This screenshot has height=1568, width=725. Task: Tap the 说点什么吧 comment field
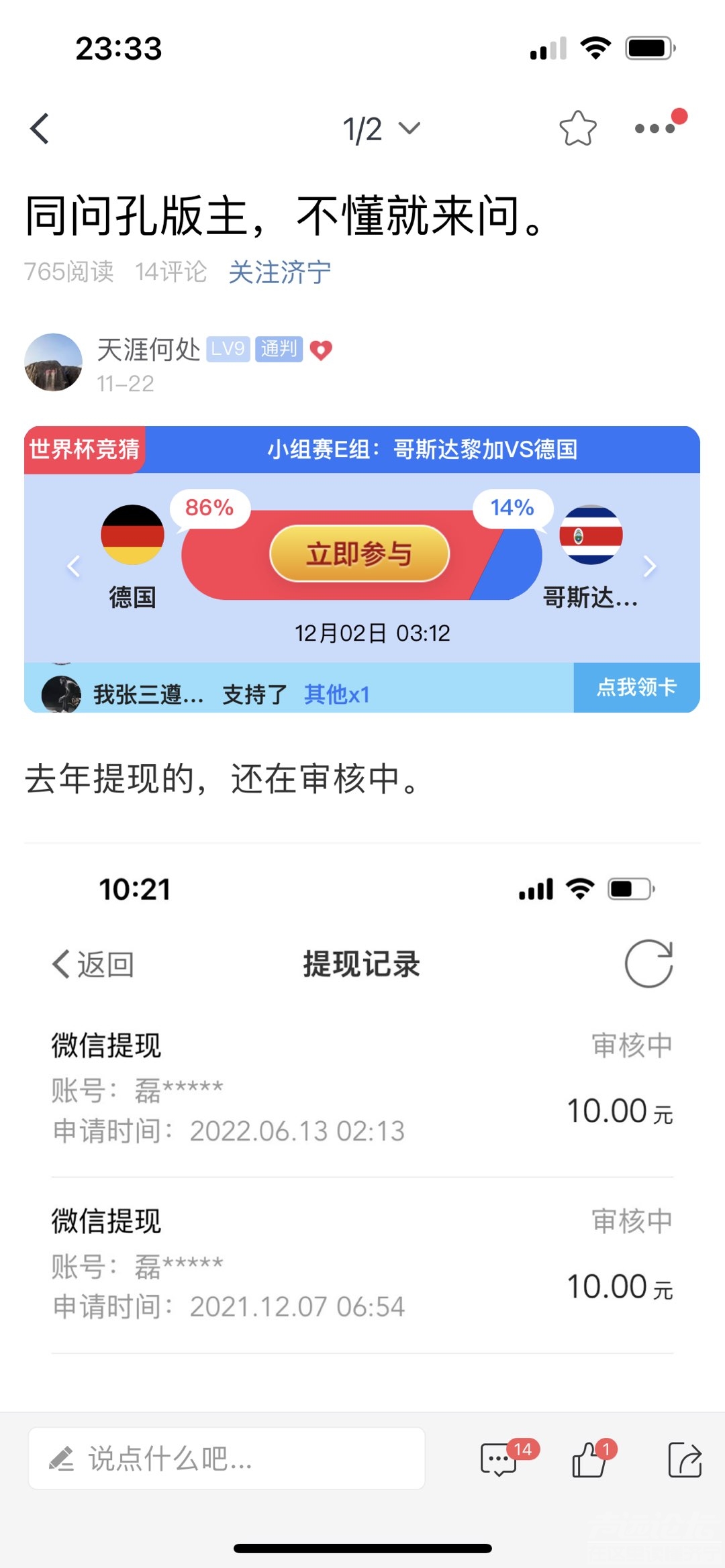coord(226,1459)
